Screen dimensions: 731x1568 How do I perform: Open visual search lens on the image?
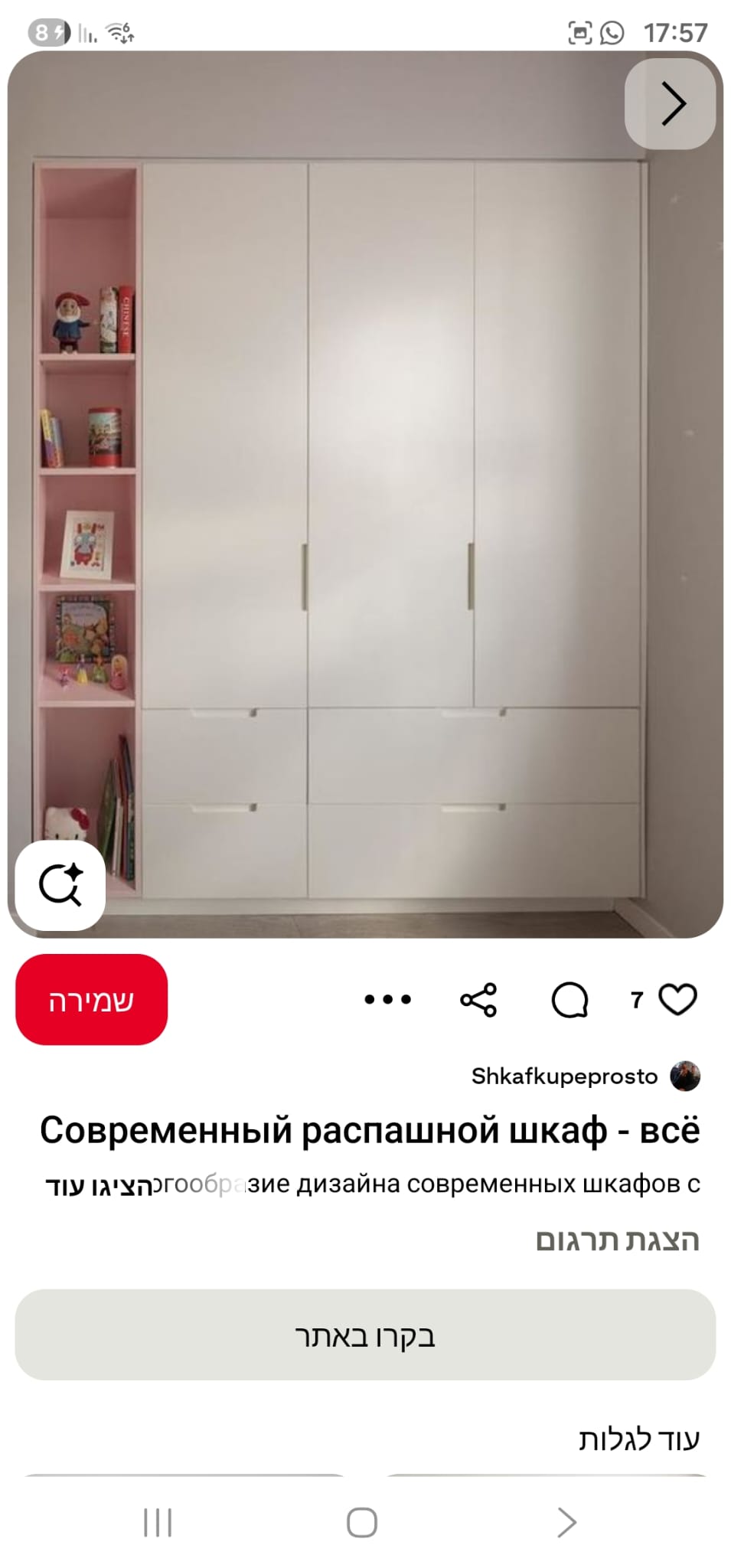pos(60,885)
